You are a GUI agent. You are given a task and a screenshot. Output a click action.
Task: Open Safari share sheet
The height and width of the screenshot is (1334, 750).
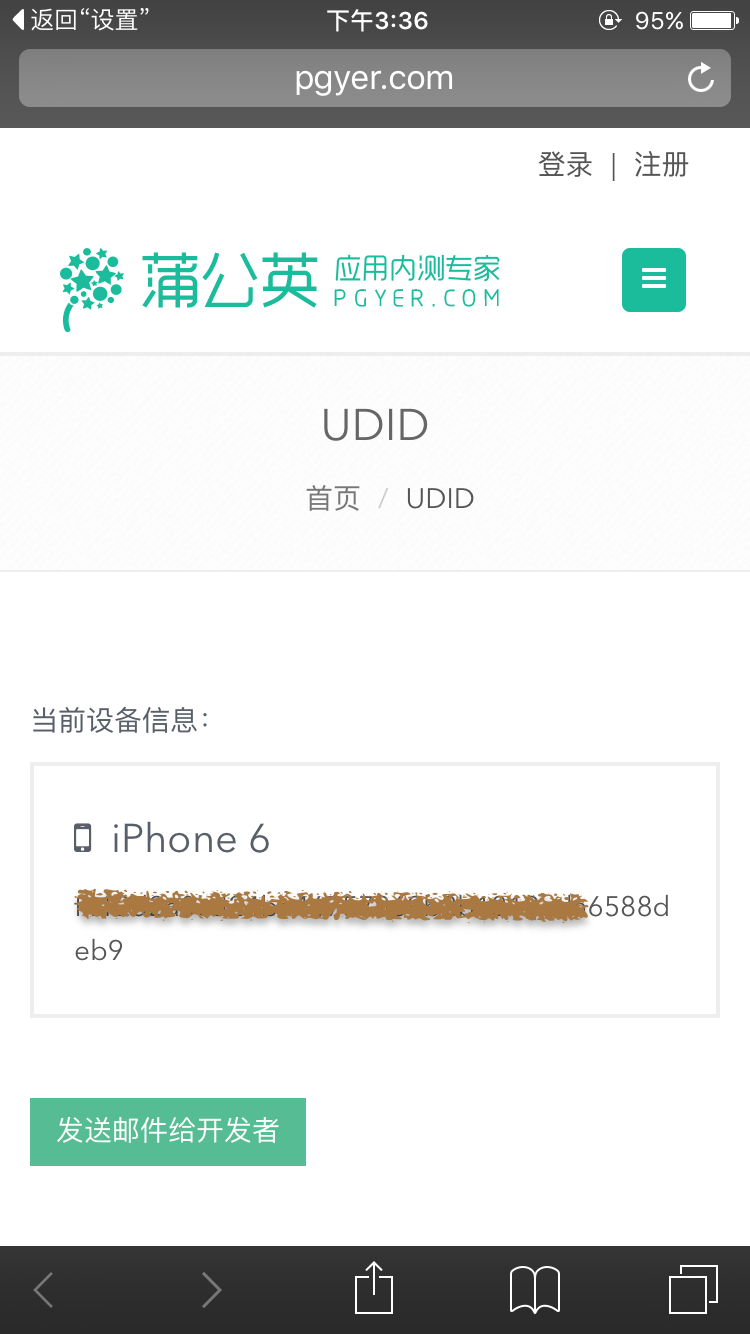click(x=374, y=1288)
